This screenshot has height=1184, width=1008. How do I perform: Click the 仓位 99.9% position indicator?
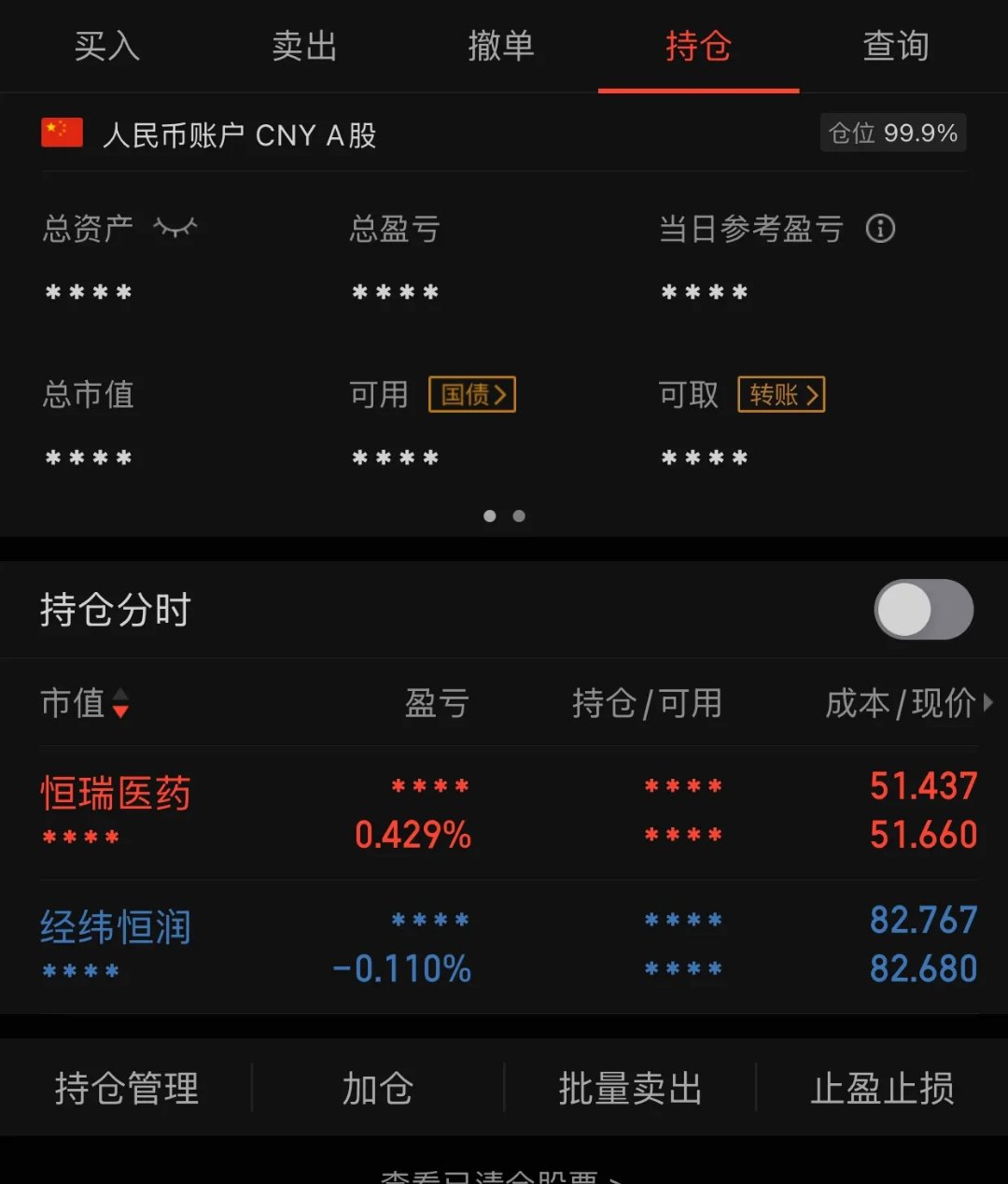tap(891, 133)
